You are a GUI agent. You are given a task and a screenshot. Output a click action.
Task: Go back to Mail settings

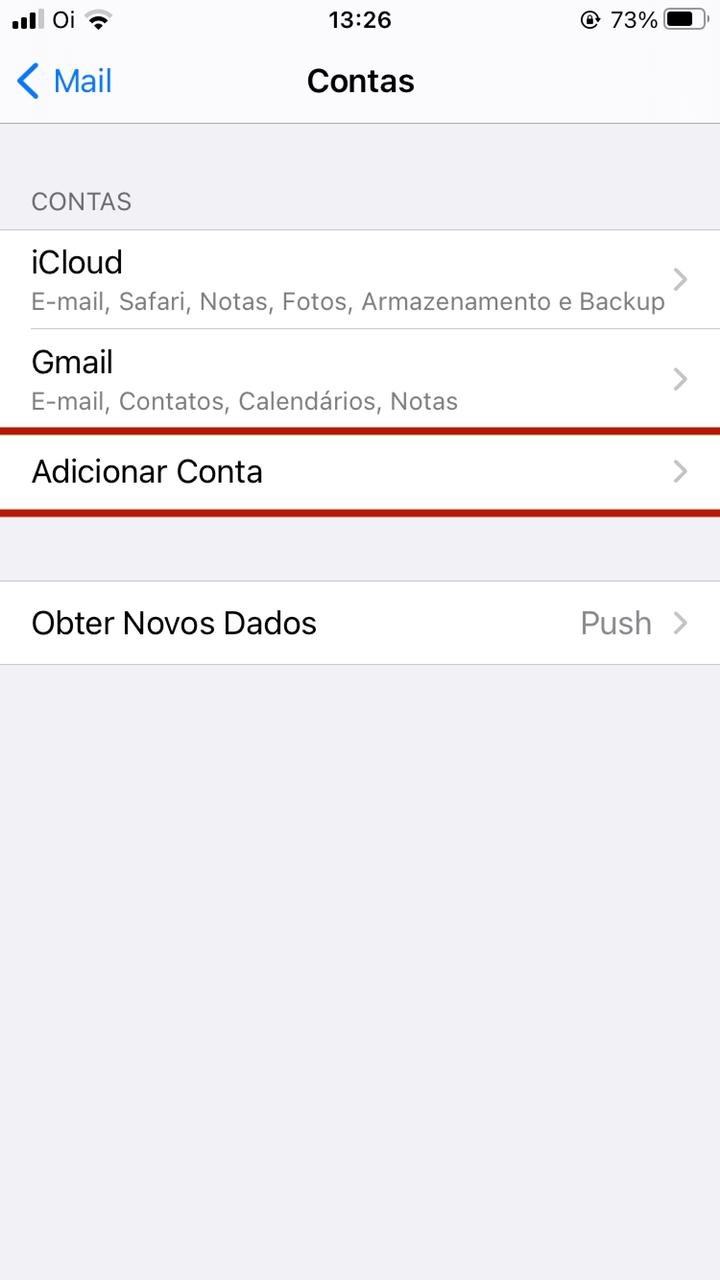[65, 81]
